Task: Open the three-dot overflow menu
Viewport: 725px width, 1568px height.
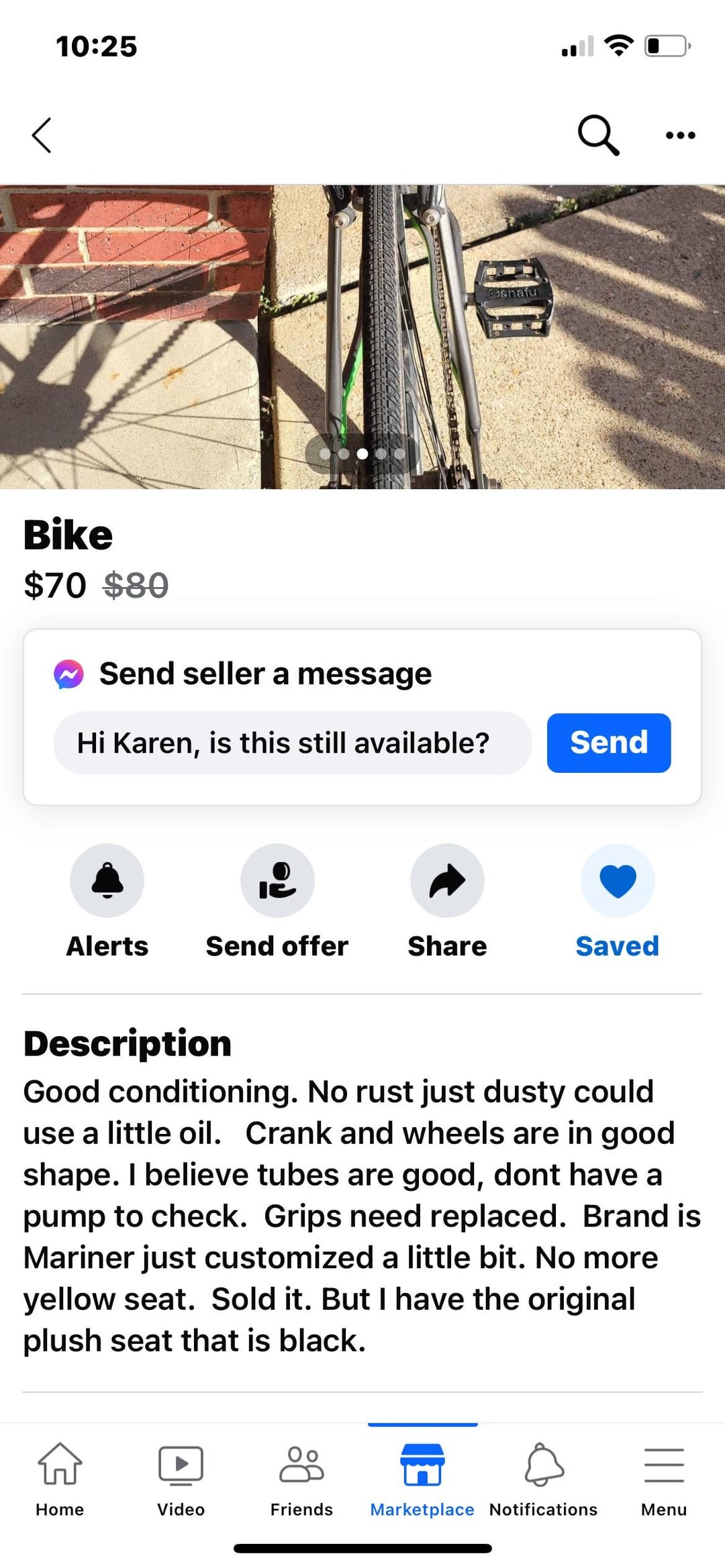Action: [680, 136]
